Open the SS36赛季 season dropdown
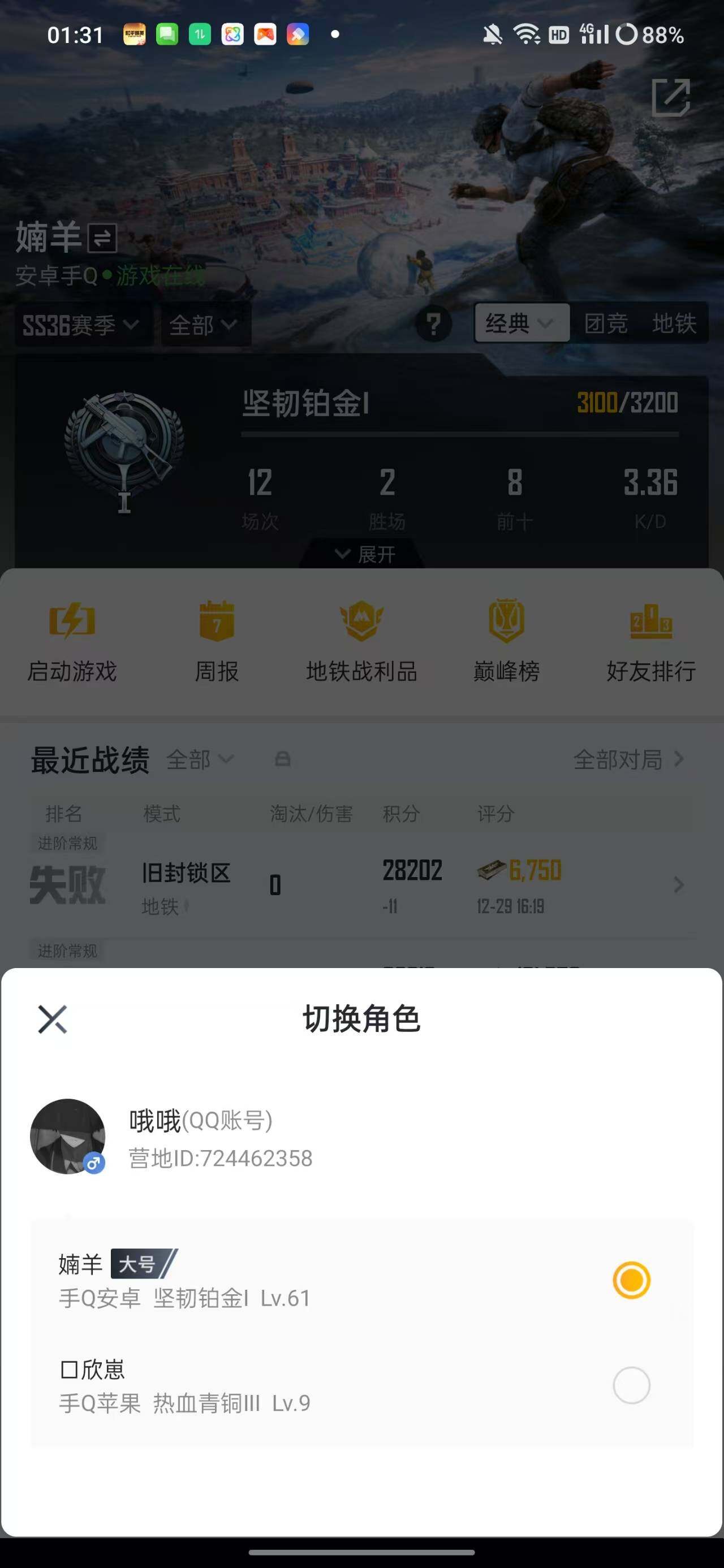 point(82,325)
